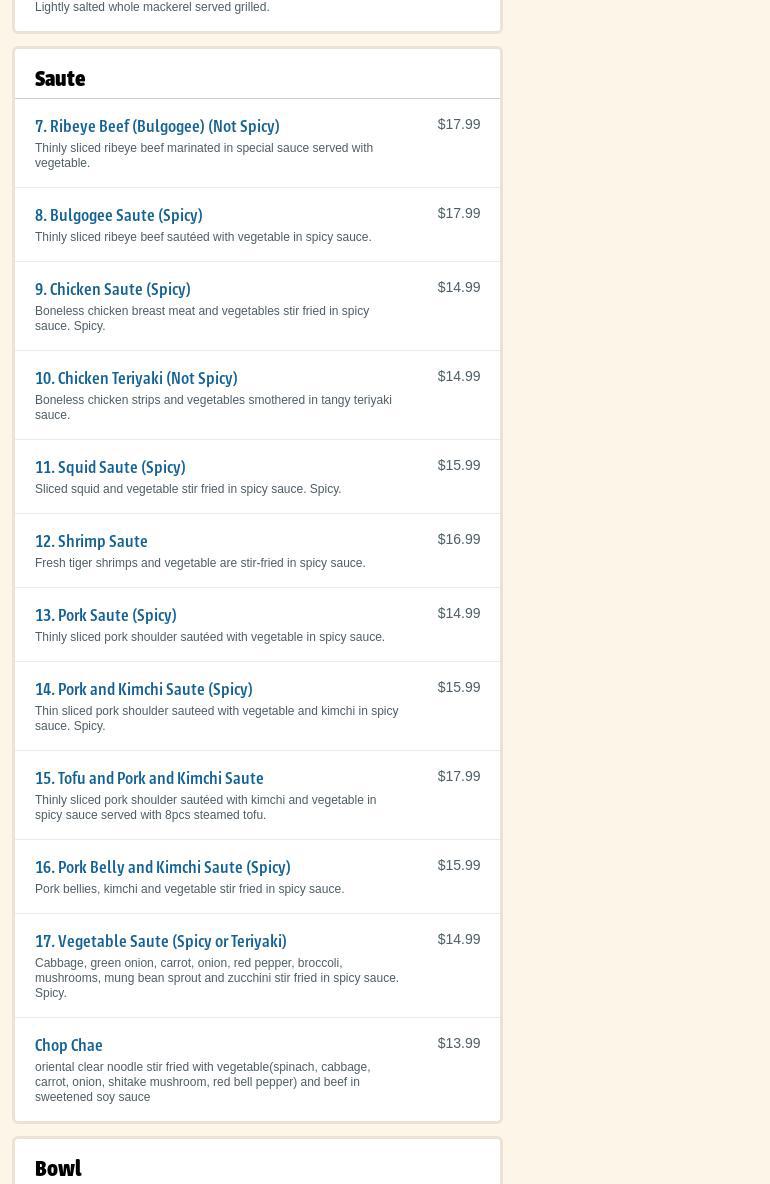The height and width of the screenshot is (1184, 770).
Task: Select Tofu and Pork and Kimchi Saute
Action: tap(149, 779)
